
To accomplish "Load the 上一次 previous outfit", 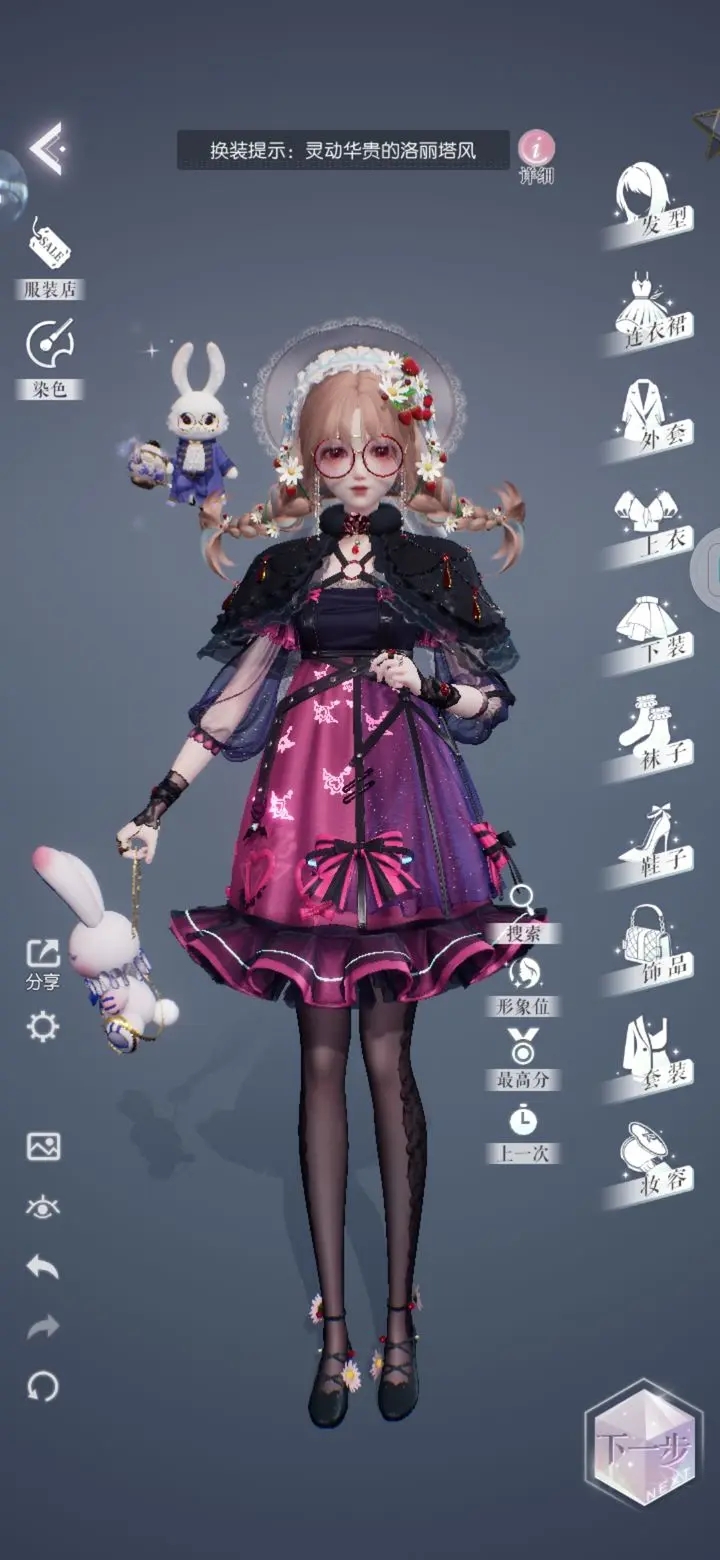I will pyautogui.click(x=523, y=1133).
